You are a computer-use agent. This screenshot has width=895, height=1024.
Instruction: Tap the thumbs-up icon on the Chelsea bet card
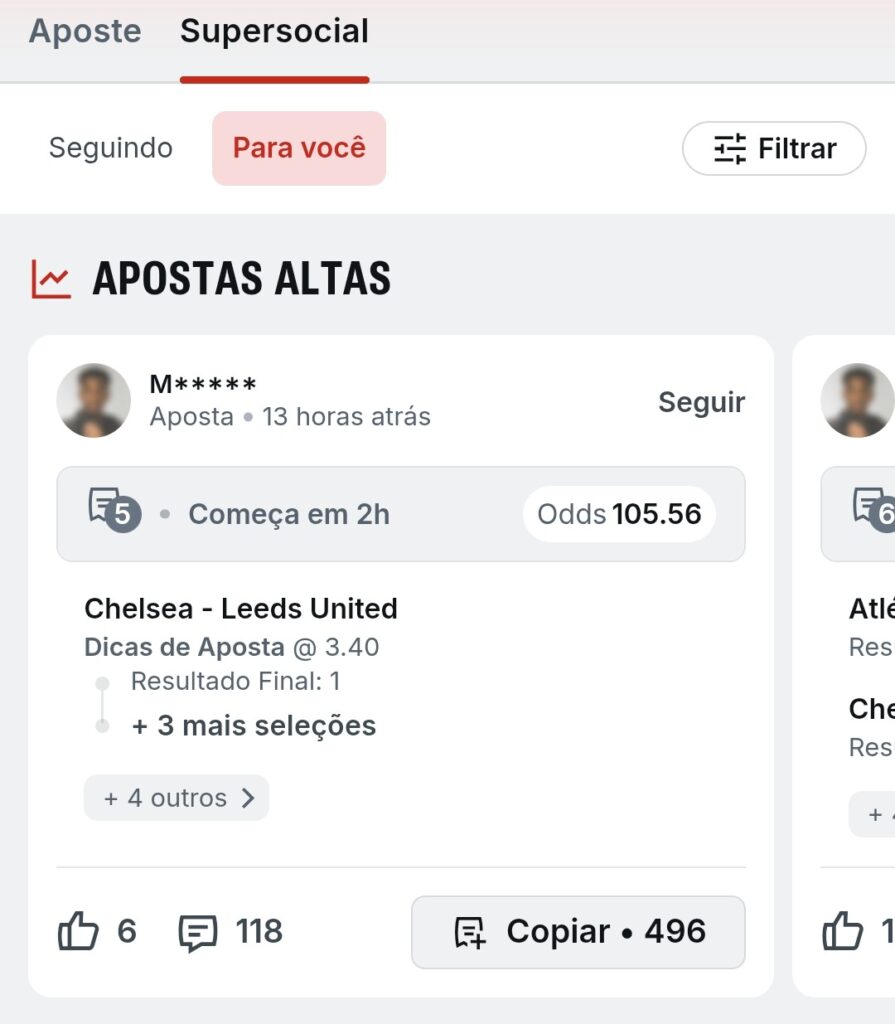click(78, 931)
